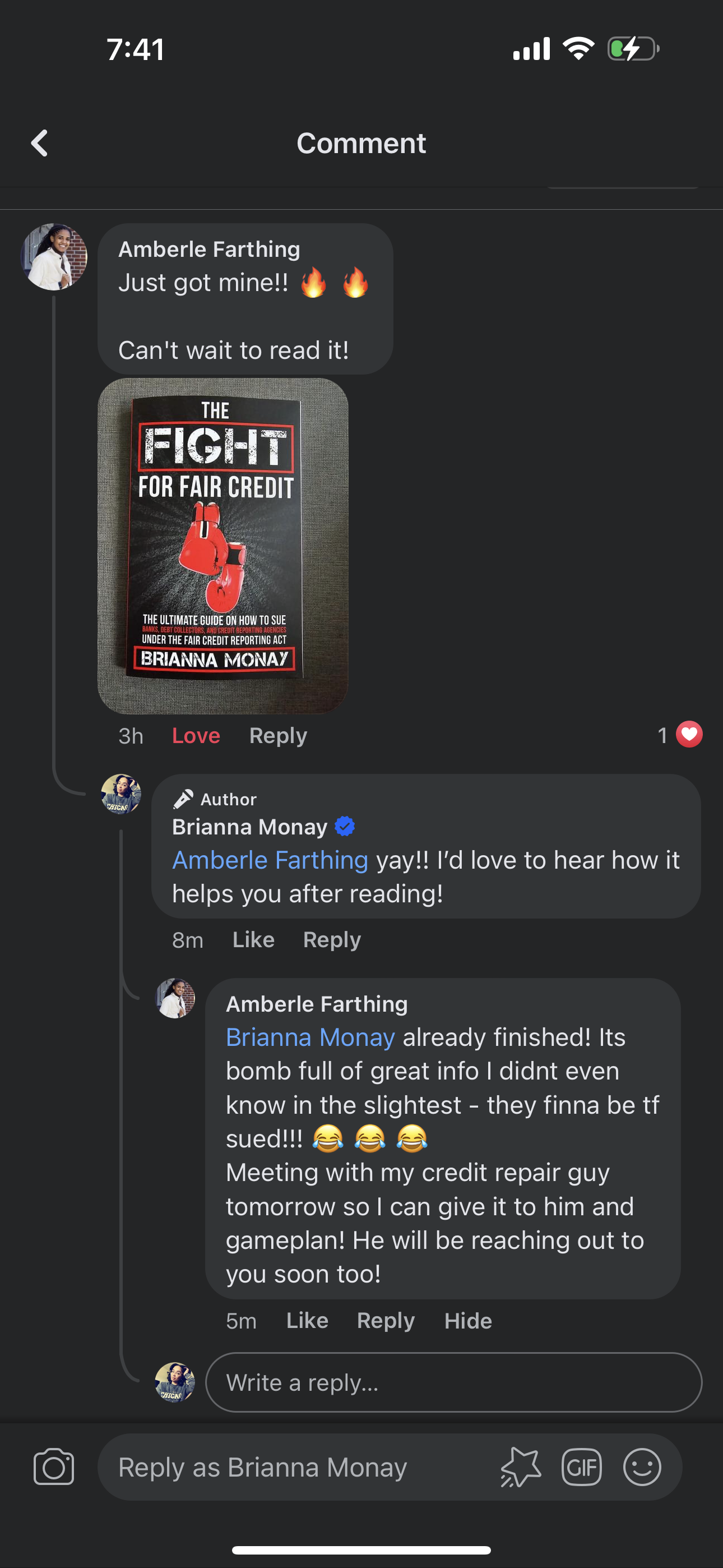Like Amberle's 'already finished' reply

(x=307, y=1320)
